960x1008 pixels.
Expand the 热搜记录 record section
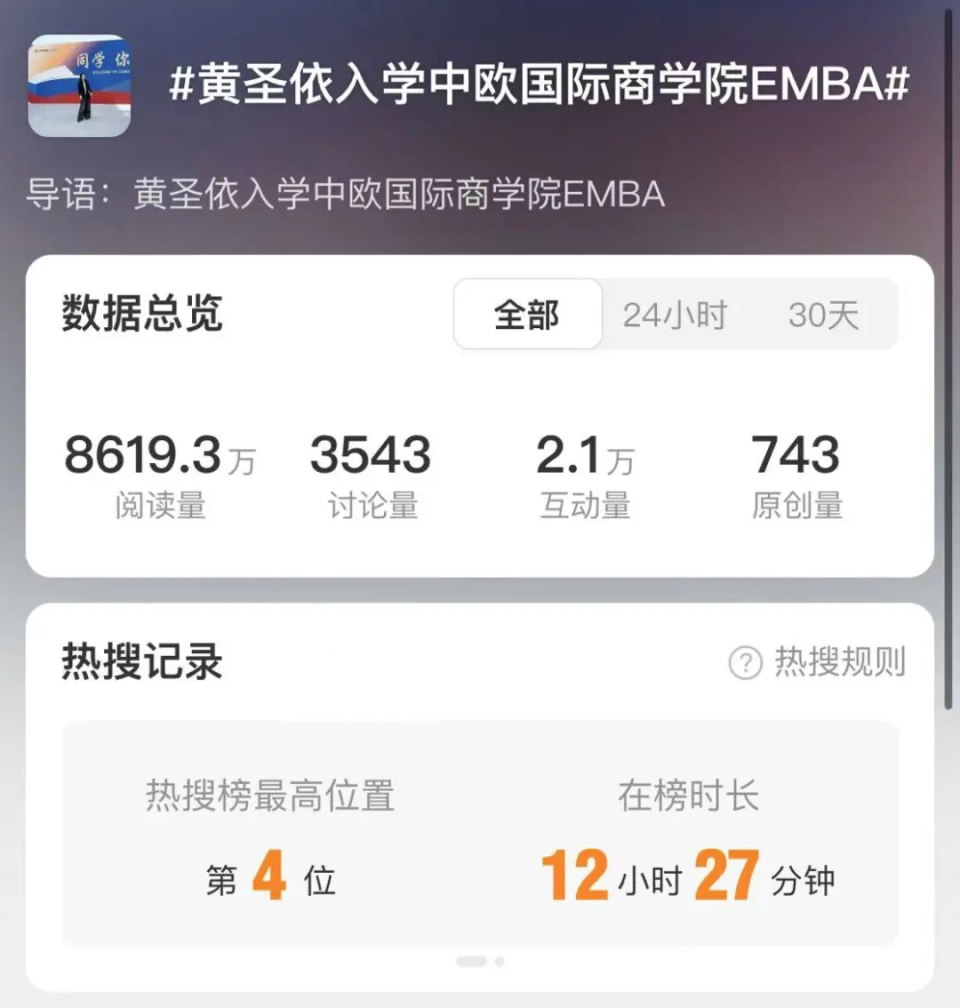click(x=140, y=660)
